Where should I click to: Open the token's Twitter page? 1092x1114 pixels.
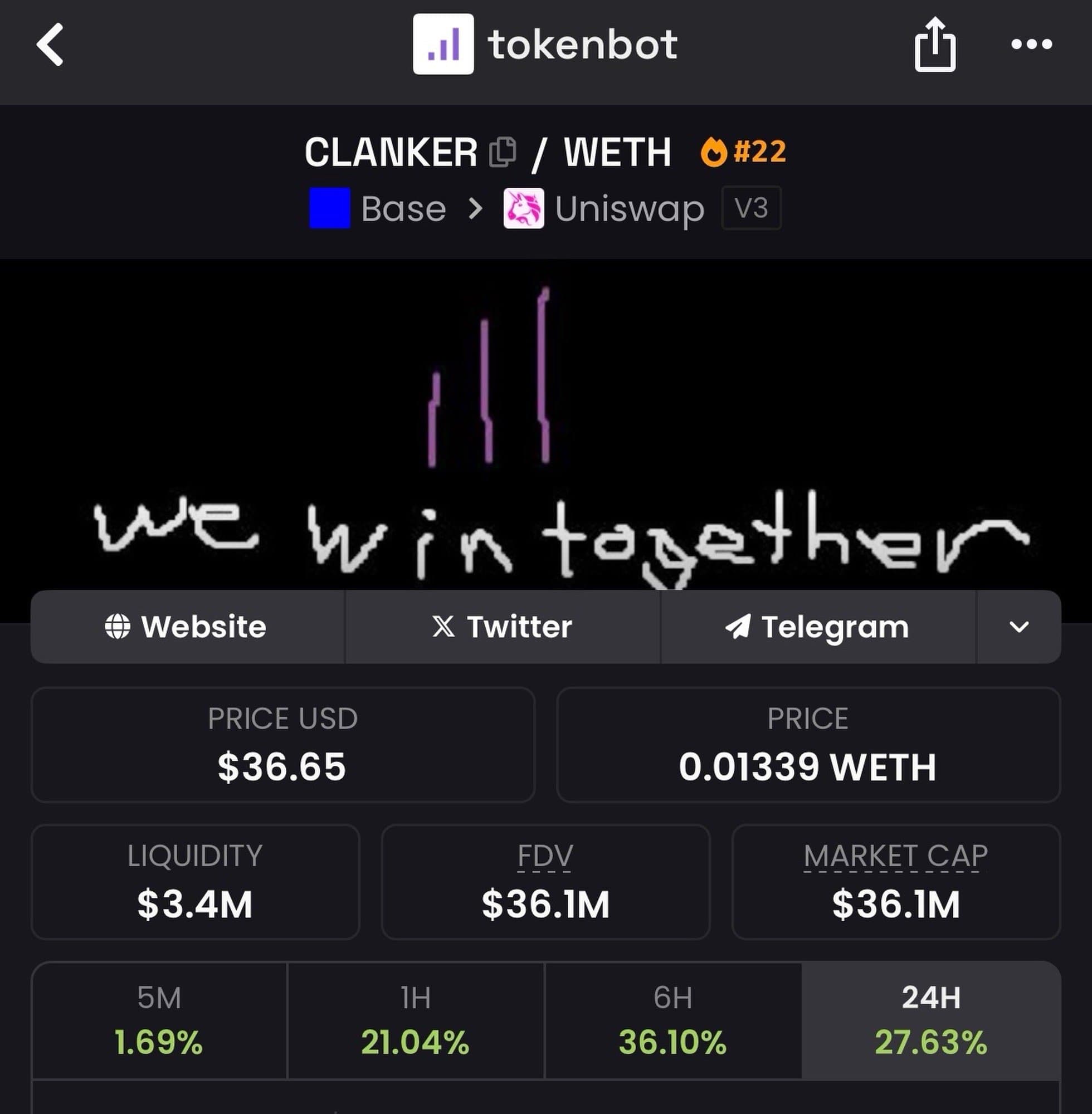(x=503, y=627)
